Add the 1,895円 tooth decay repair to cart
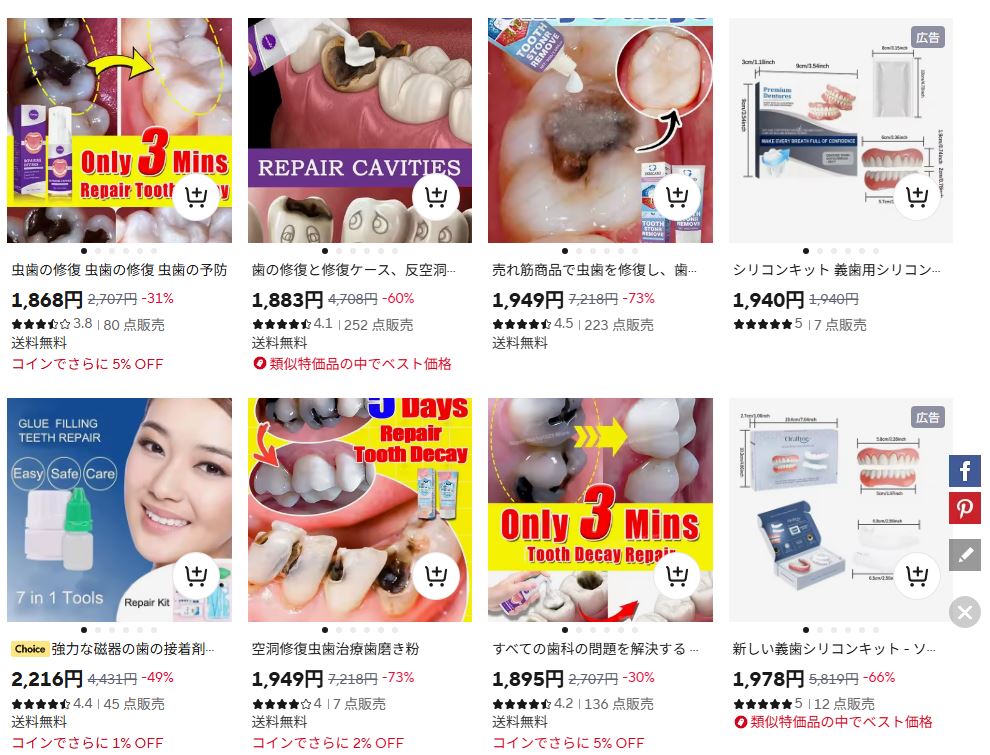Image resolution: width=990 pixels, height=755 pixels. [x=677, y=575]
